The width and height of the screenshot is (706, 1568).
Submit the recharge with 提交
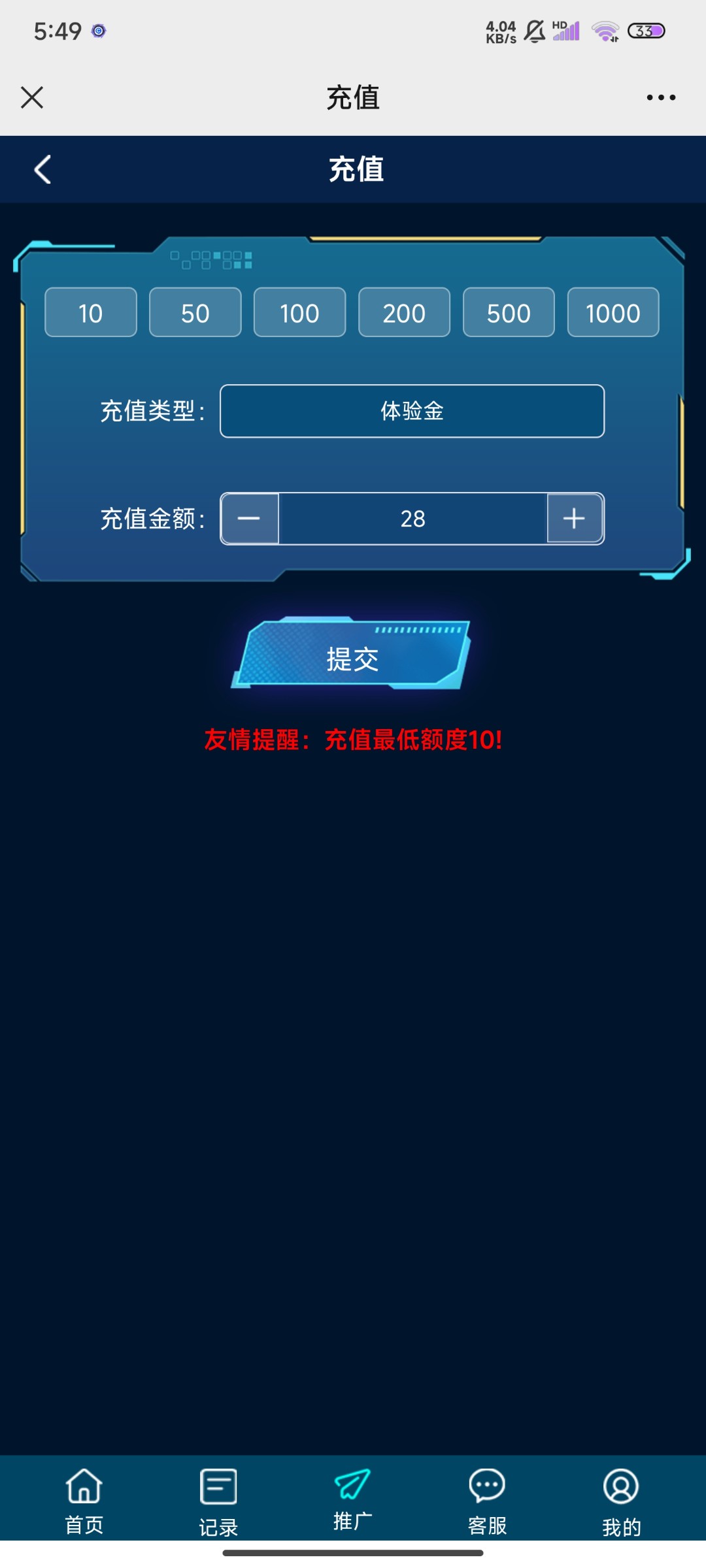click(352, 655)
